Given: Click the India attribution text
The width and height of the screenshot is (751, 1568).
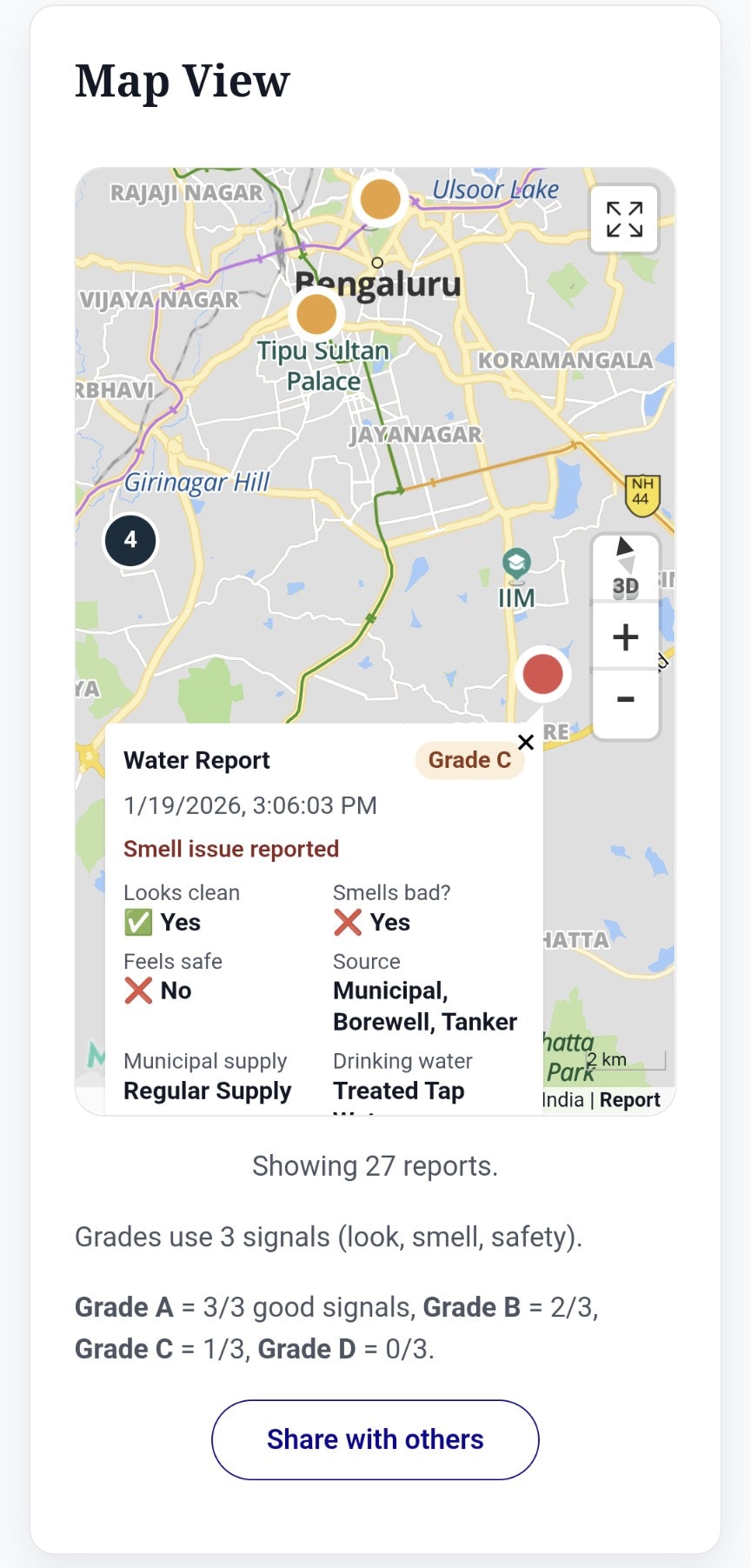Looking at the screenshot, I should pyautogui.click(x=565, y=1099).
